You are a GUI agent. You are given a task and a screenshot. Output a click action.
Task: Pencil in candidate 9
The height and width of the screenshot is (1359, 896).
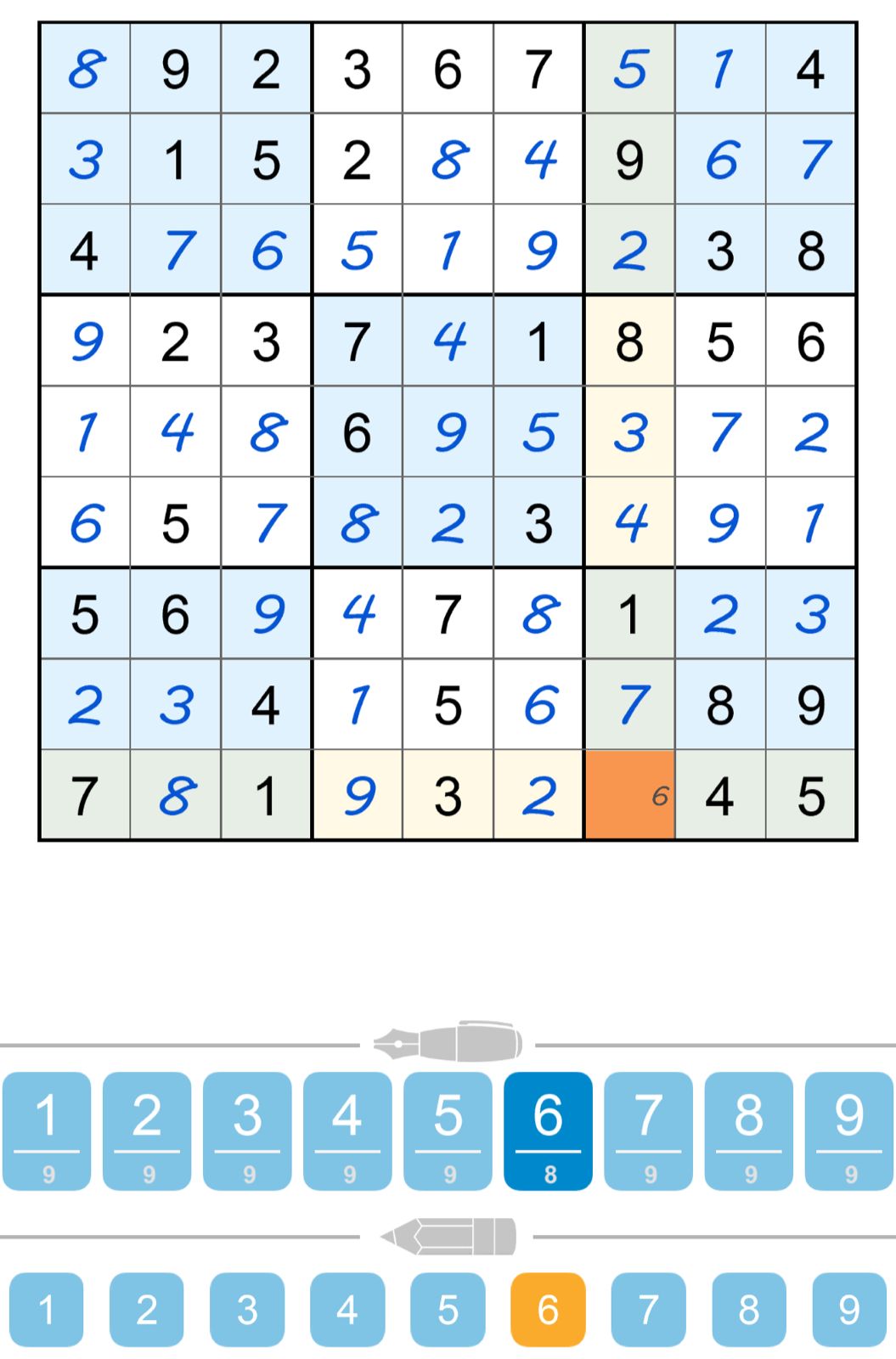click(x=848, y=1309)
